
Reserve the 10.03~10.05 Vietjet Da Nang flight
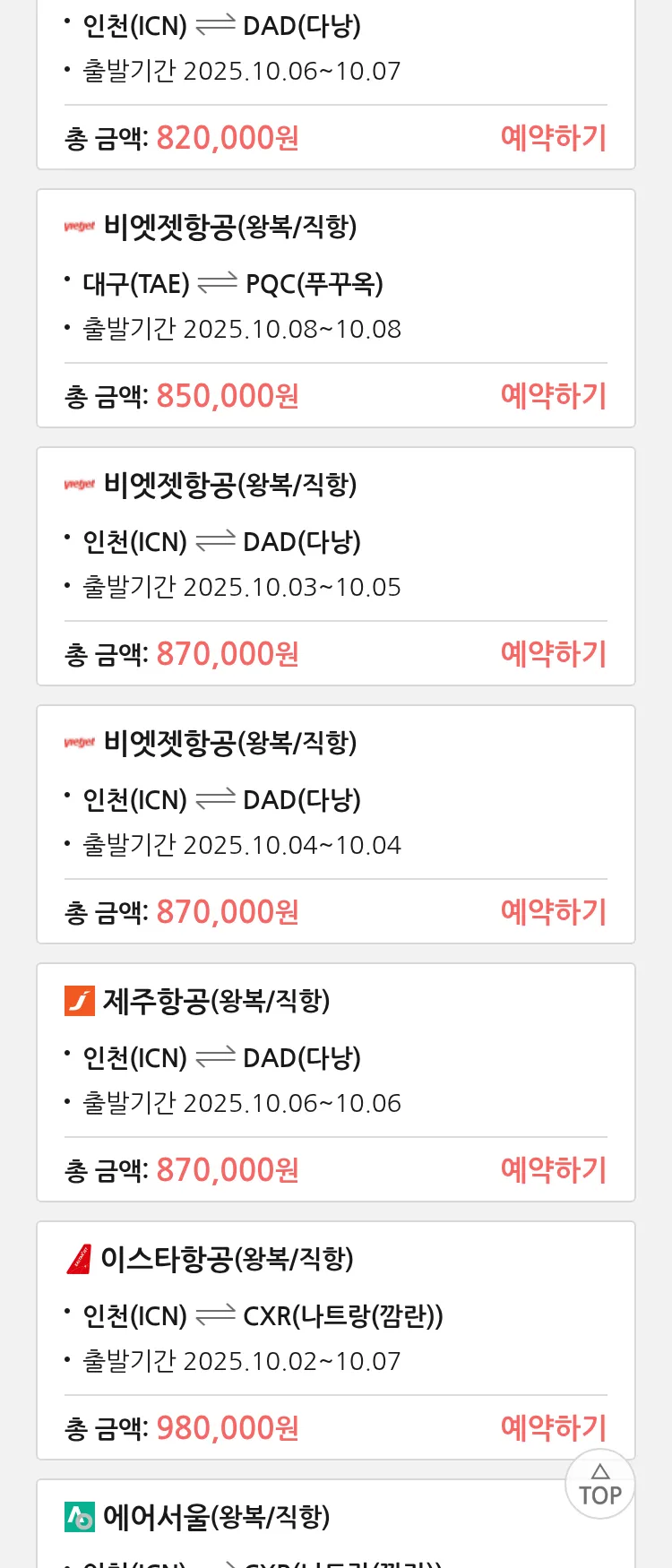point(553,654)
